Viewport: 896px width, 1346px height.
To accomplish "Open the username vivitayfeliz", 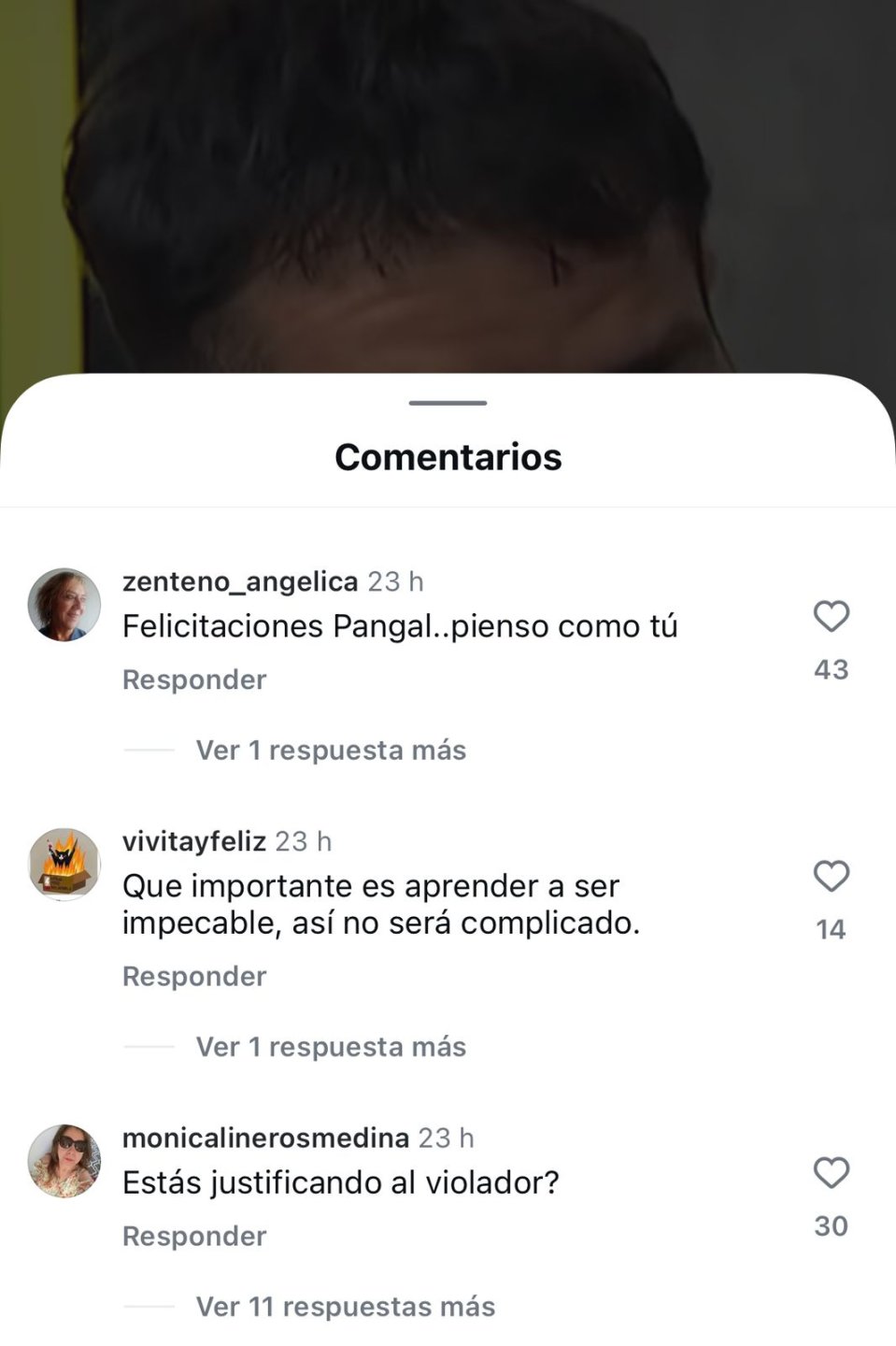I will click(x=194, y=841).
